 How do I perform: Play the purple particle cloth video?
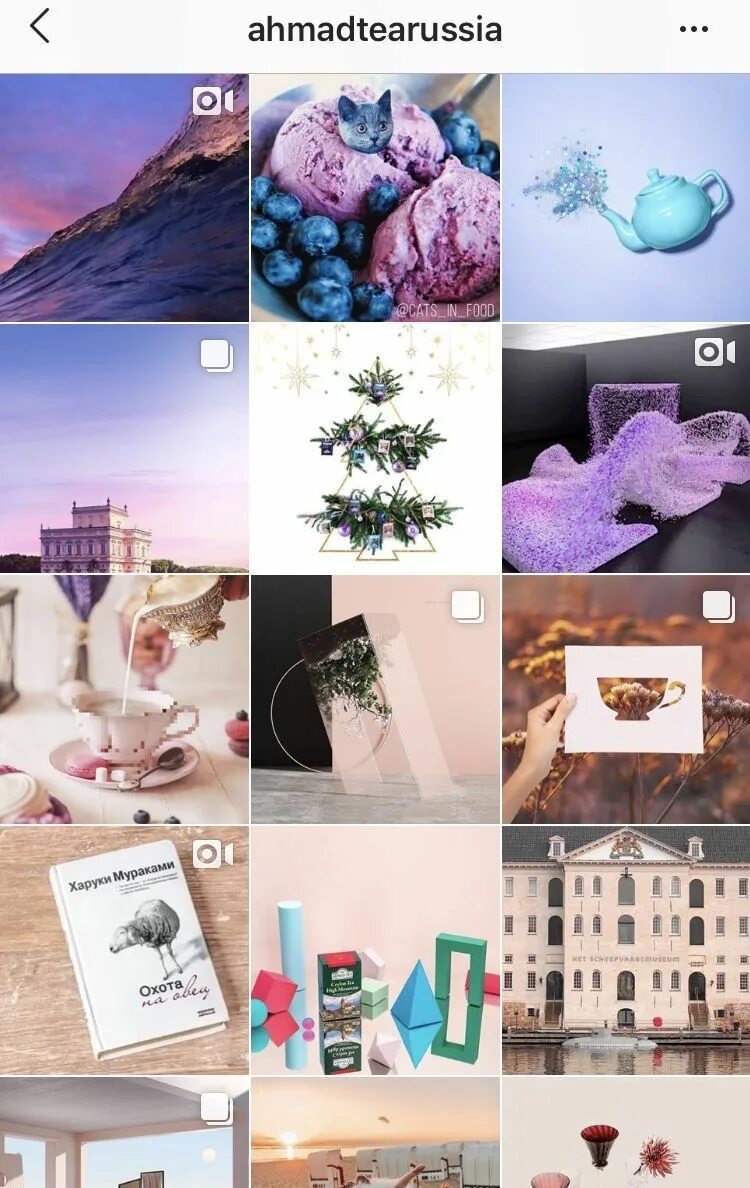pyautogui.click(x=626, y=448)
